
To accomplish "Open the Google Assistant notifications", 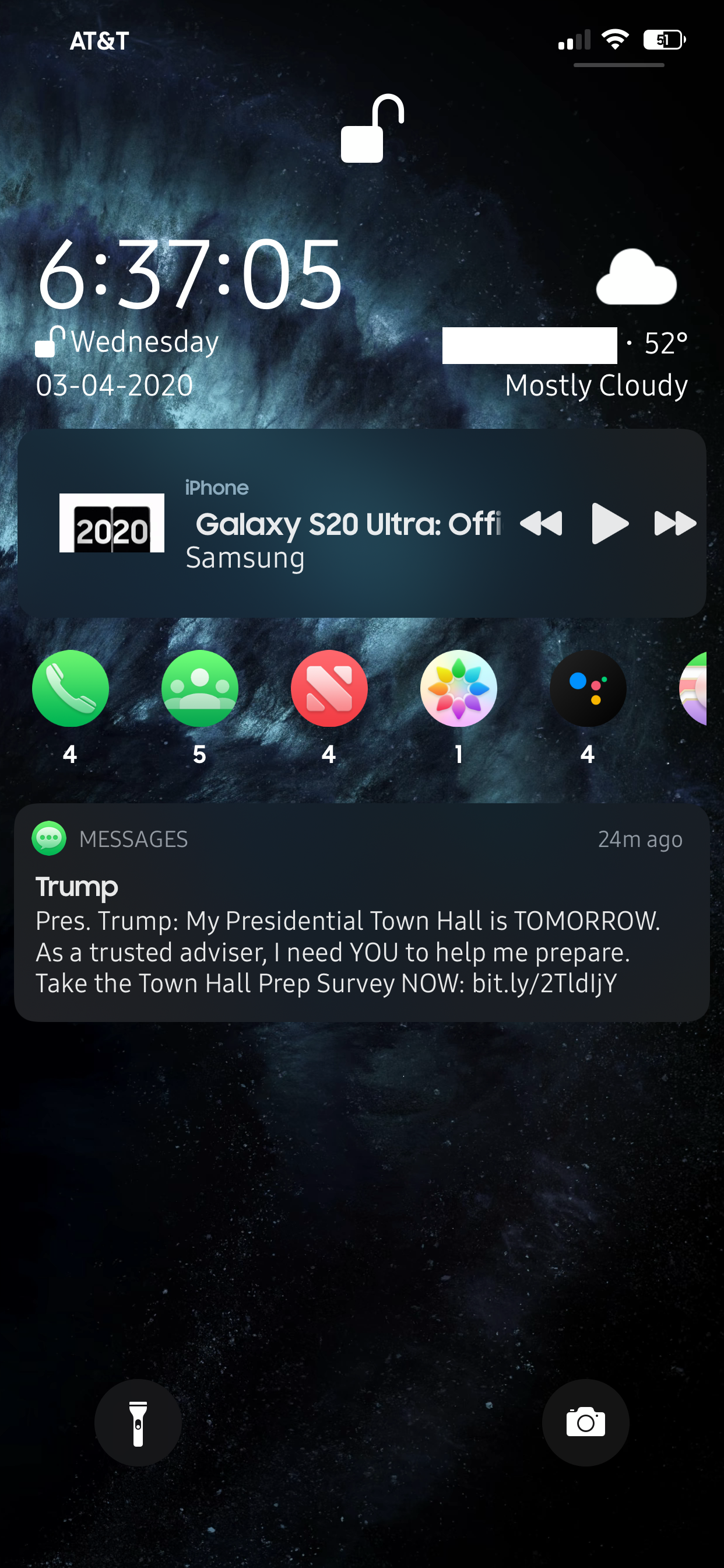I will pos(588,688).
